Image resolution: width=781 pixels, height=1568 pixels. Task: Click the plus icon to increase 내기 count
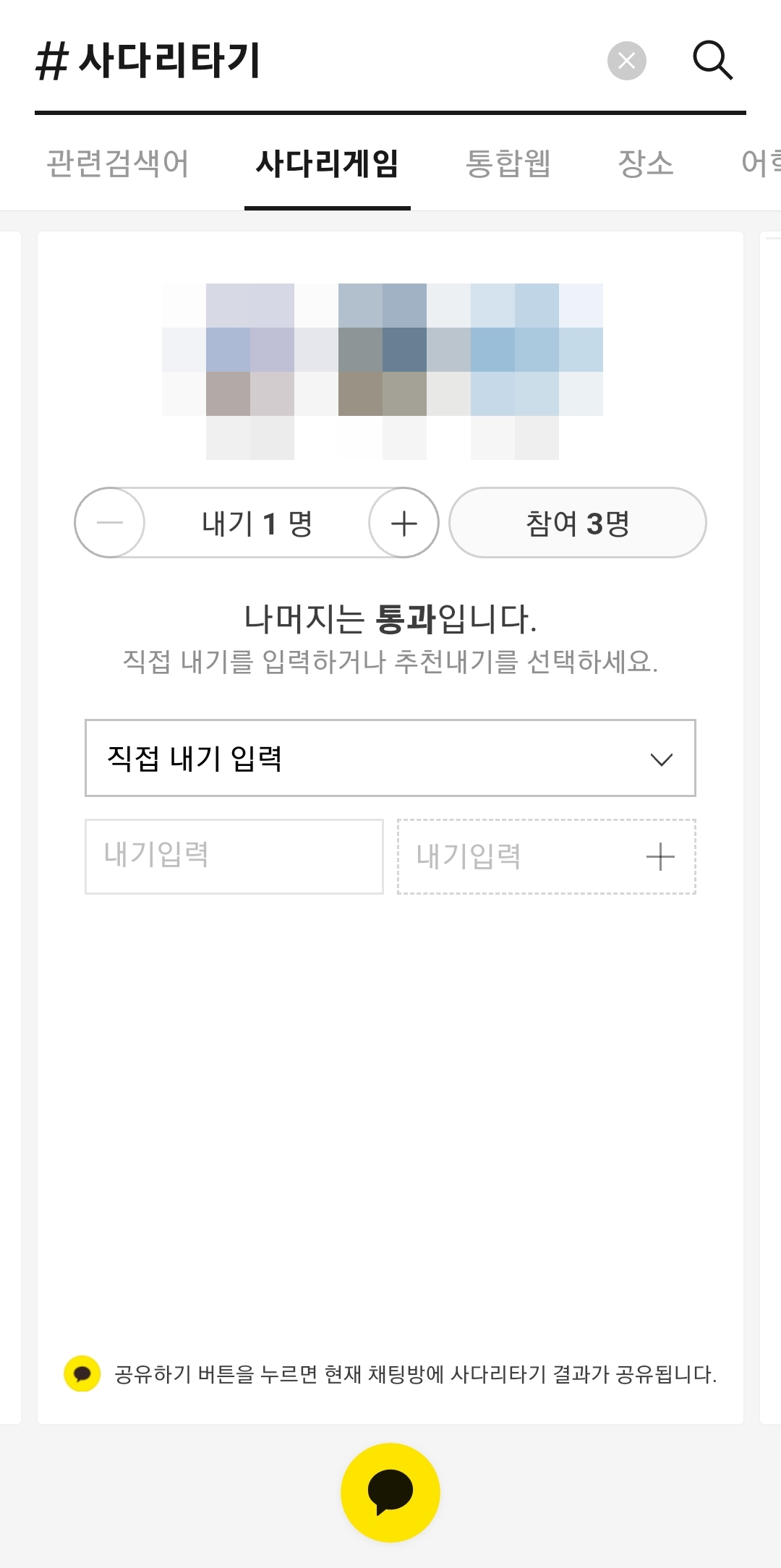point(404,522)
